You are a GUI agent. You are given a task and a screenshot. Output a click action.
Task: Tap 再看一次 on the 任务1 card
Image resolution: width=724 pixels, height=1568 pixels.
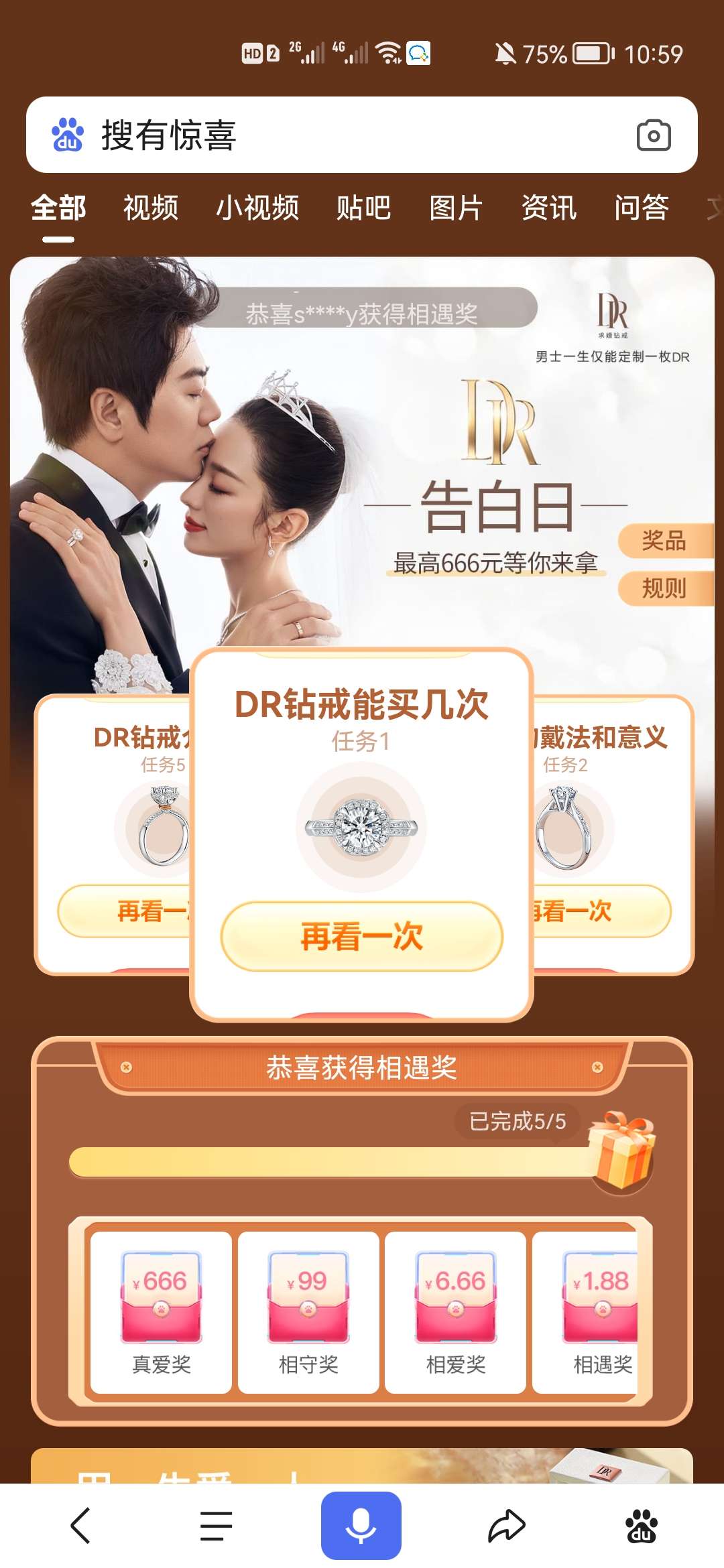click(362, 936)
